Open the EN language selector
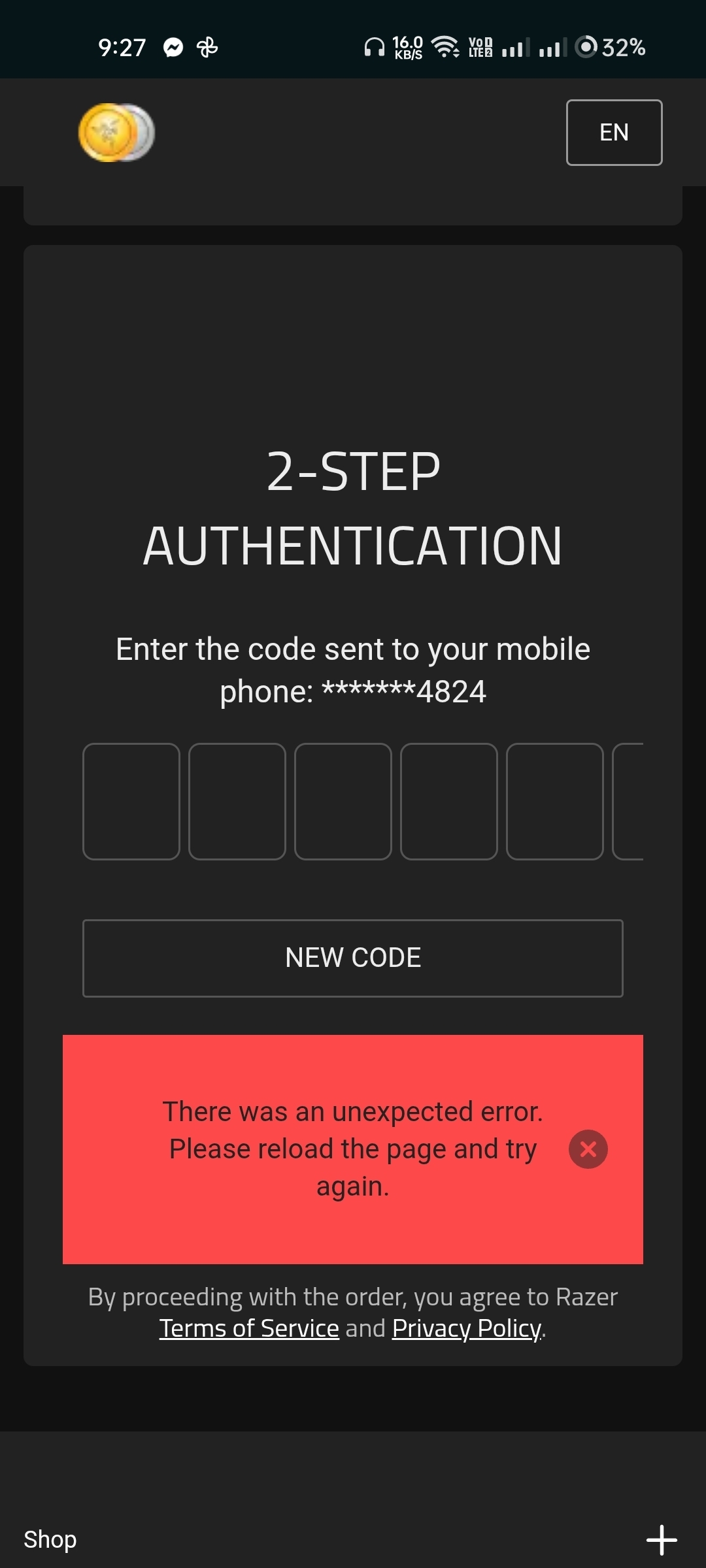This screenshot has height=1568, width=706. point(614,133)
